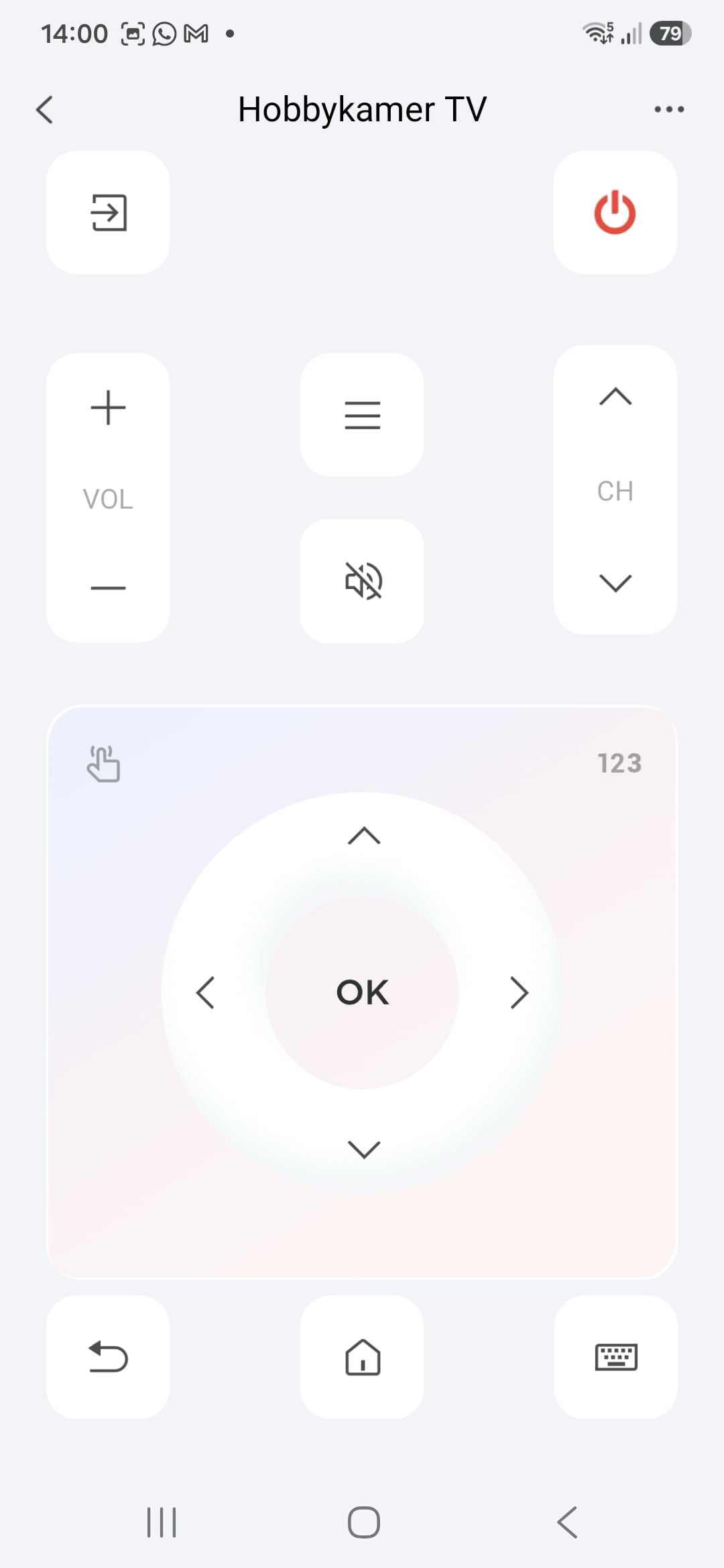Screen dimensions: 724x1568
Task: Tap the TV return button
Action: click(108, 1357)
